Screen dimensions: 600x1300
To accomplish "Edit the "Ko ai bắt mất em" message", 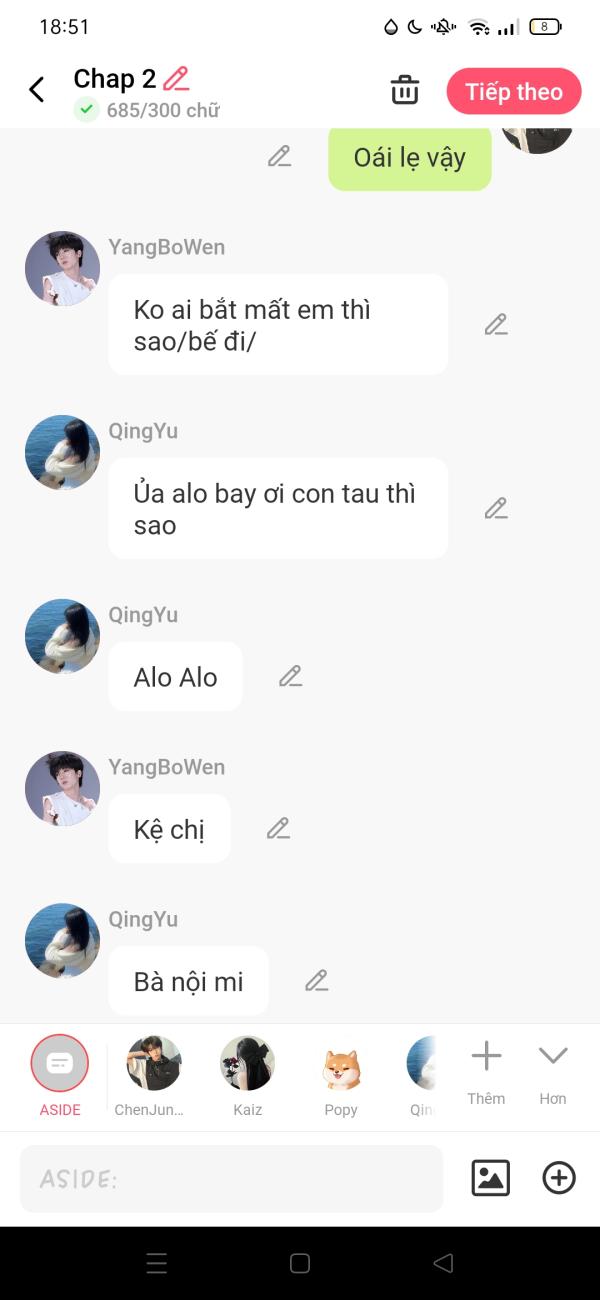I will (496, 325).
